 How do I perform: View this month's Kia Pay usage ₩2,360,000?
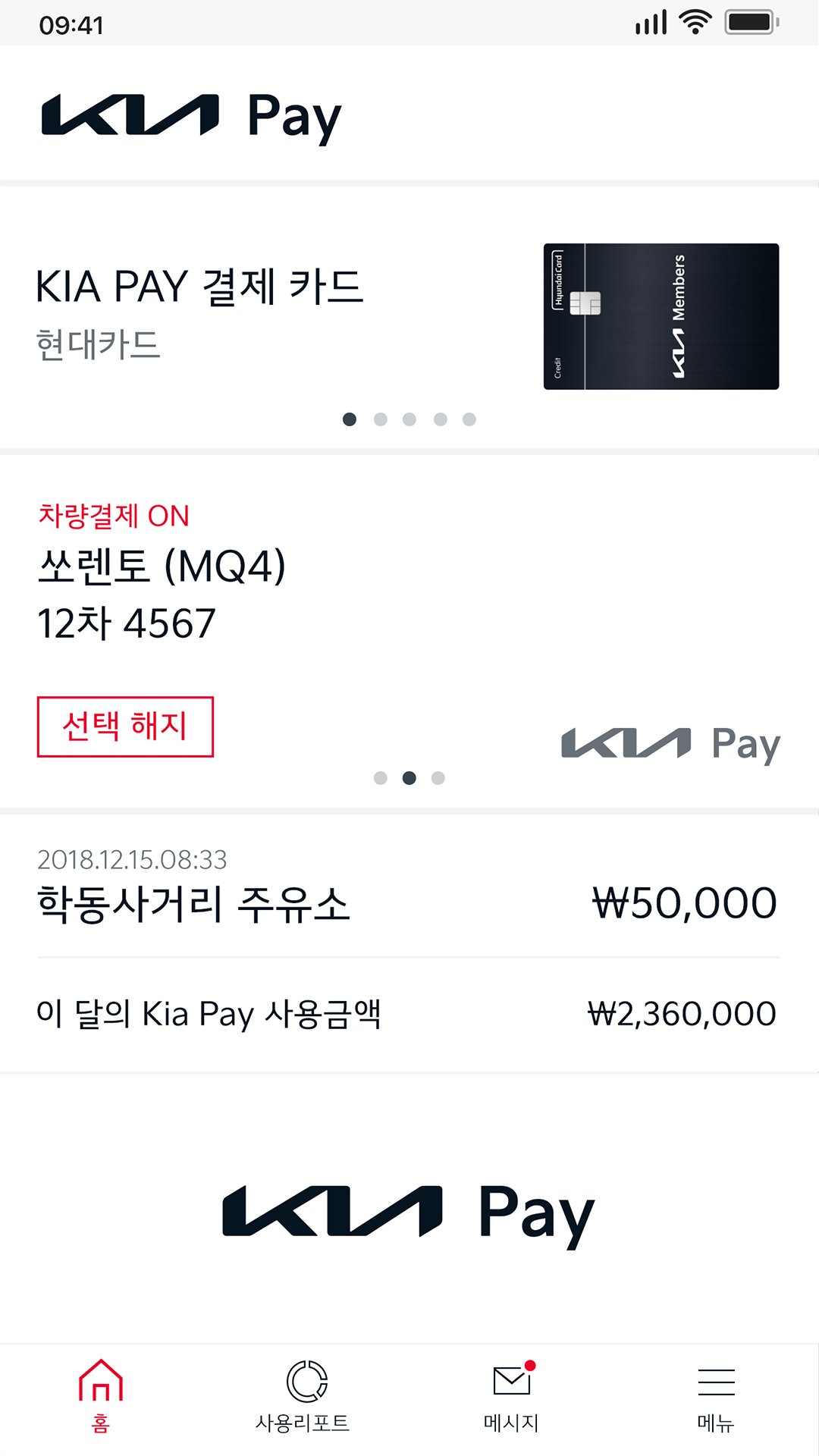[409, 1014]
